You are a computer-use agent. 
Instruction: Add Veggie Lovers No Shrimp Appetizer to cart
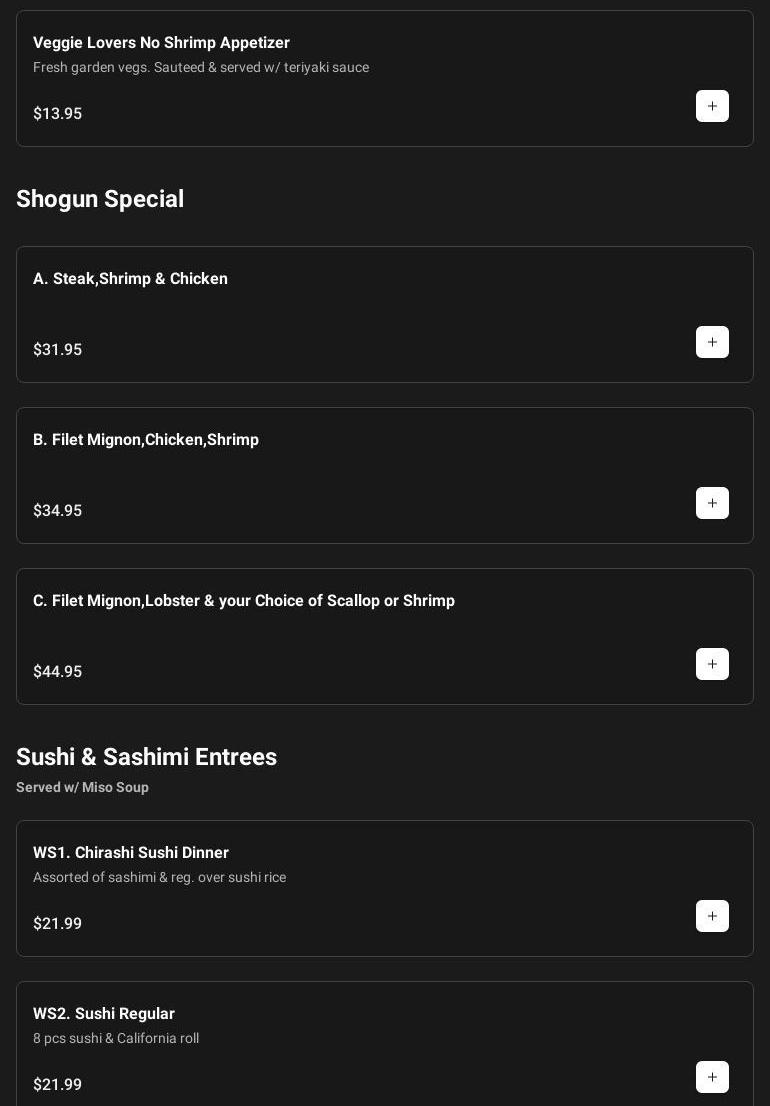point(712,106)
